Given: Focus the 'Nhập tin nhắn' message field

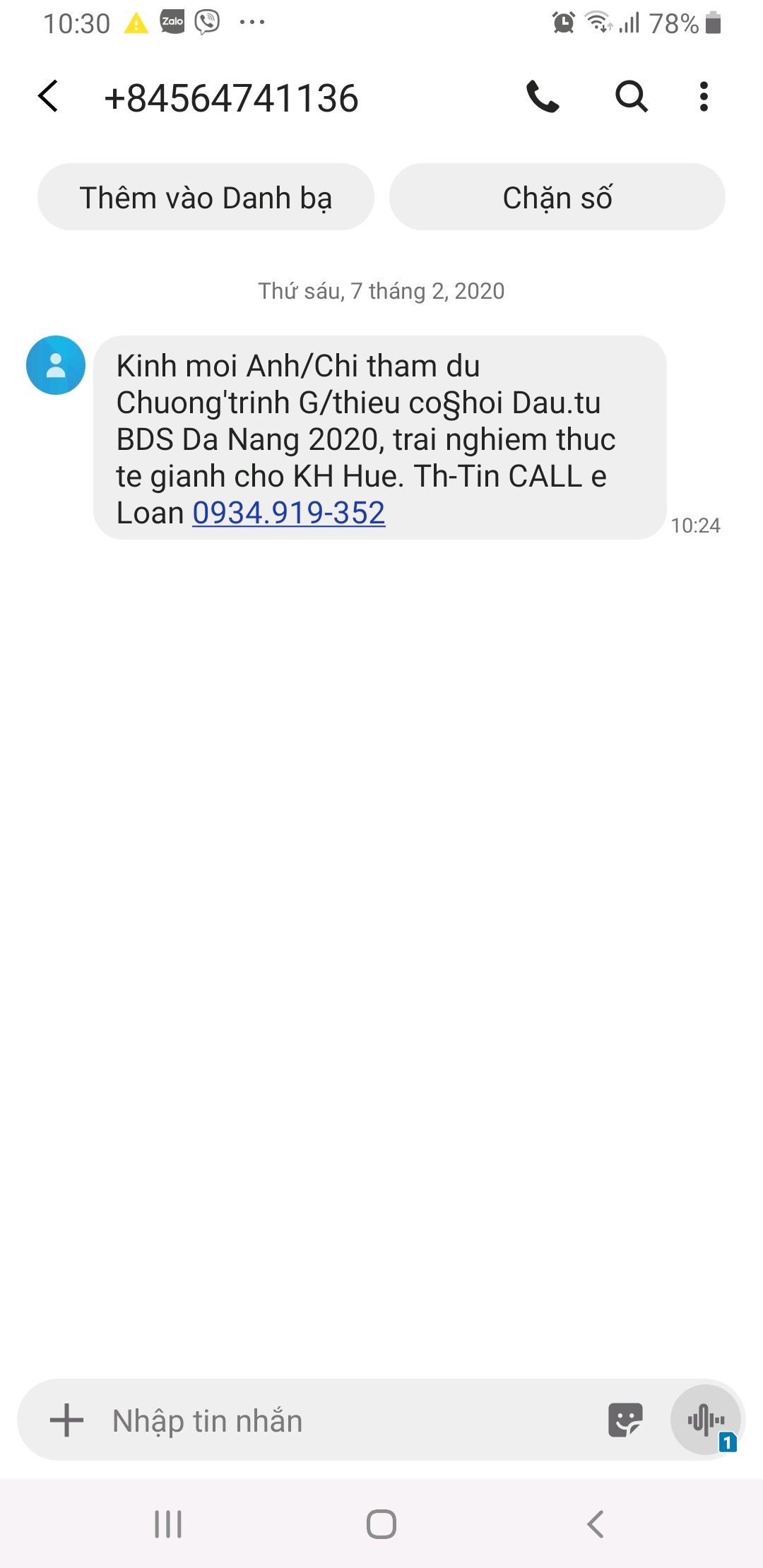Looking at the screenshot, I should click(x=339, y=1420).
